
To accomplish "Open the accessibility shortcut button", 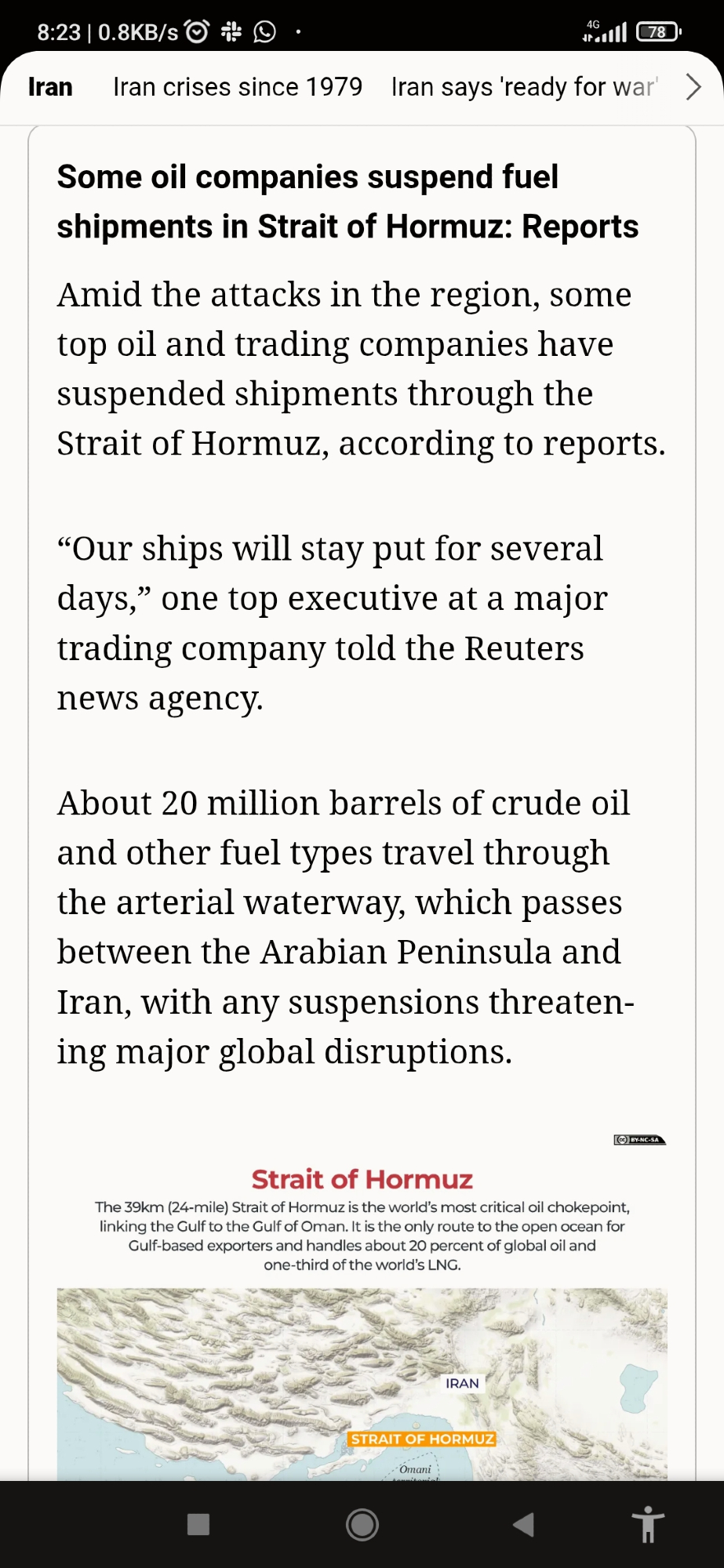I will [648, 1524].
